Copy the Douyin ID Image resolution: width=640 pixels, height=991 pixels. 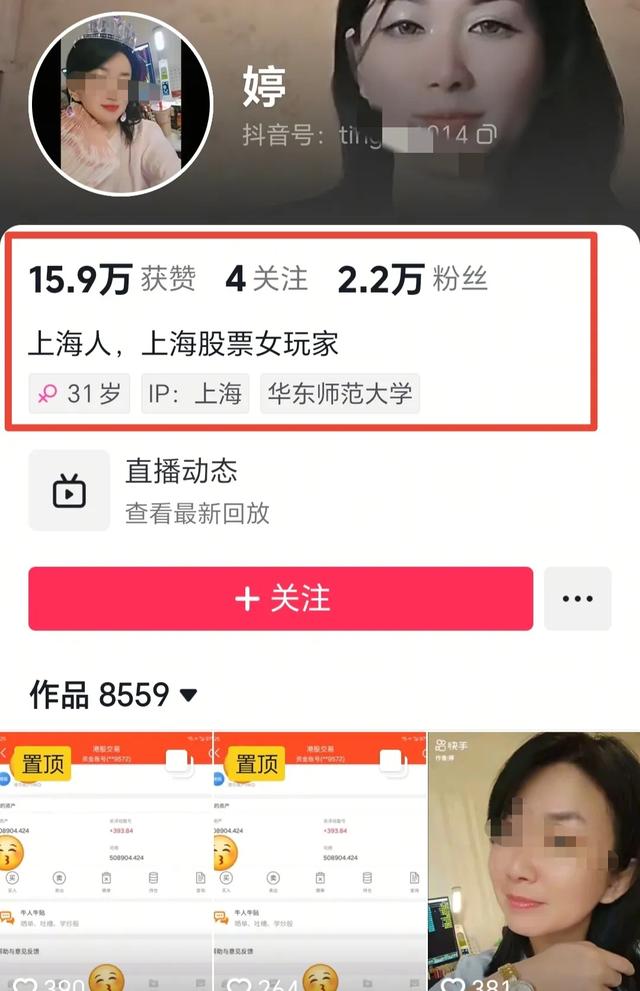[487, 134]
